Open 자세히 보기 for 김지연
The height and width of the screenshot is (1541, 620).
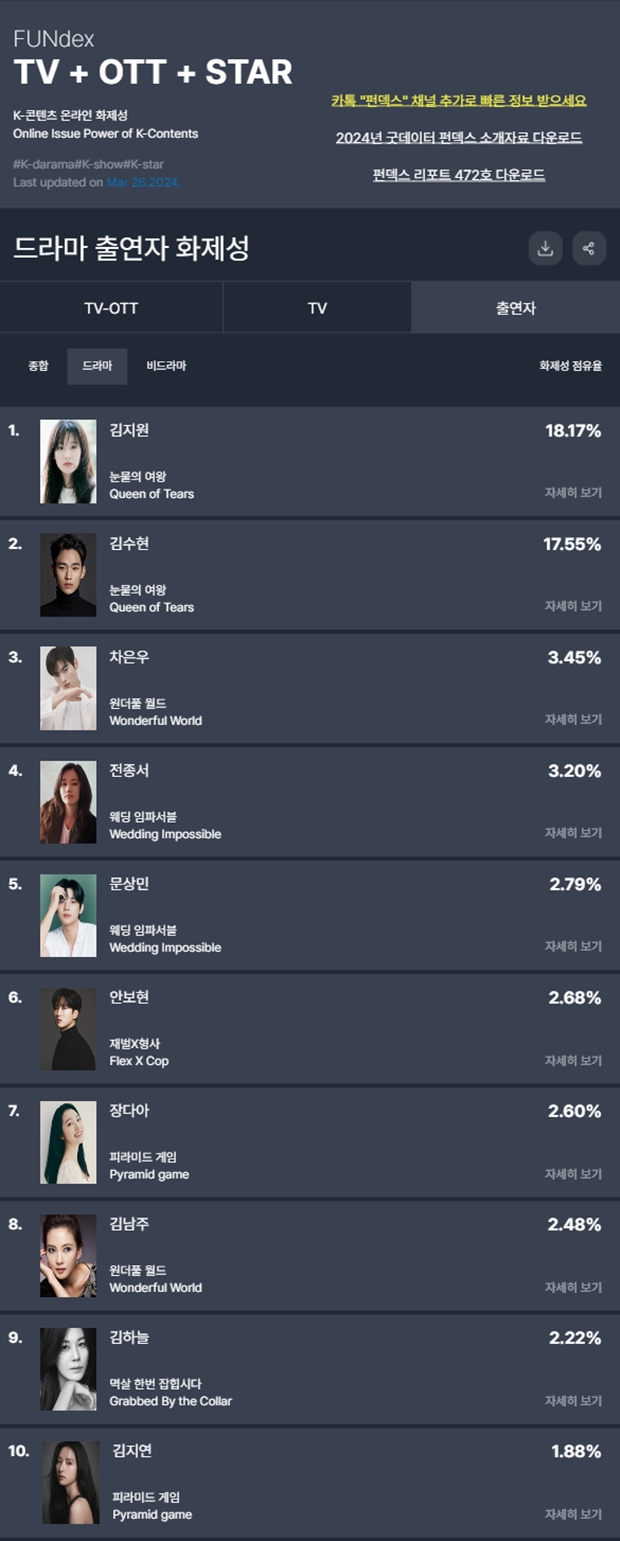573,1514
